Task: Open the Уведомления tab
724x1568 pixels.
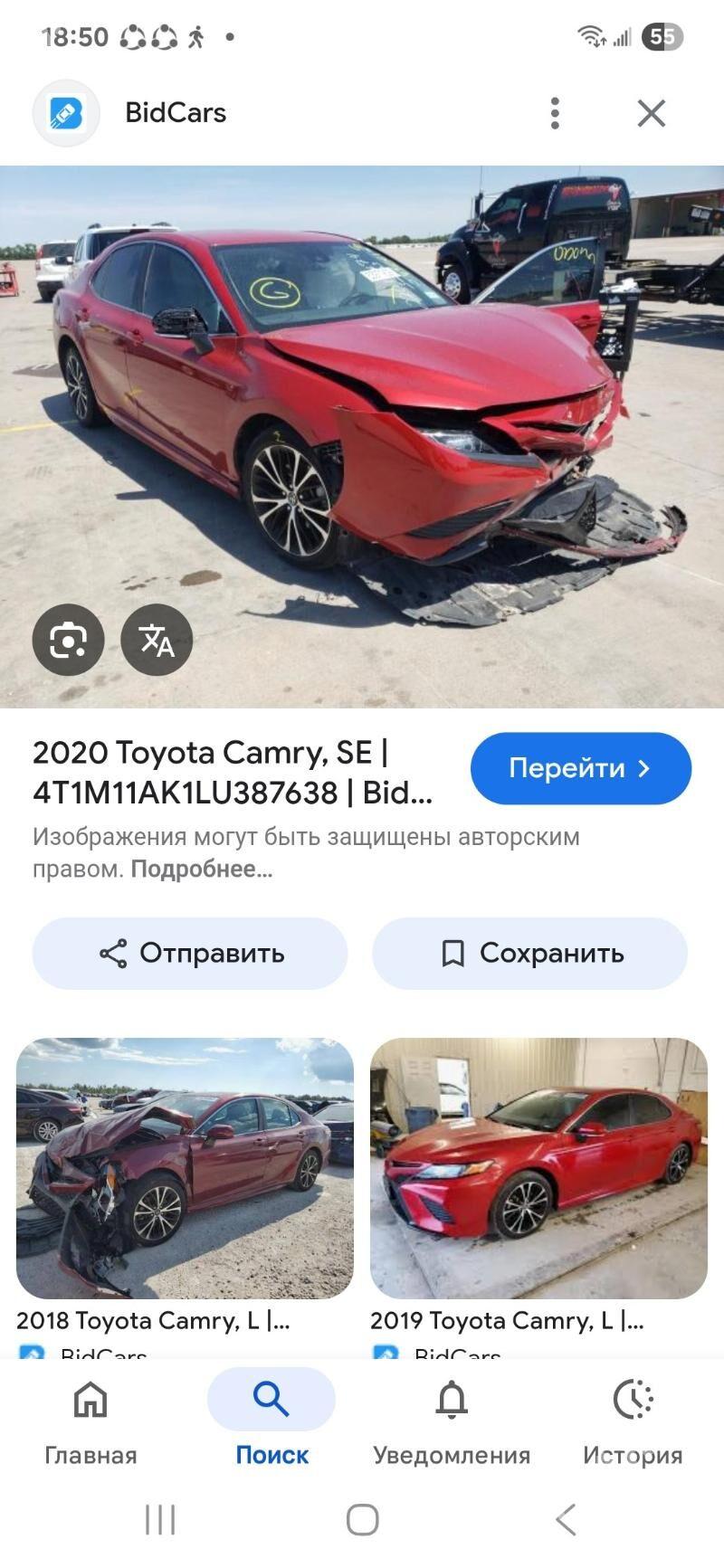Action: [x=452, y=1418]
